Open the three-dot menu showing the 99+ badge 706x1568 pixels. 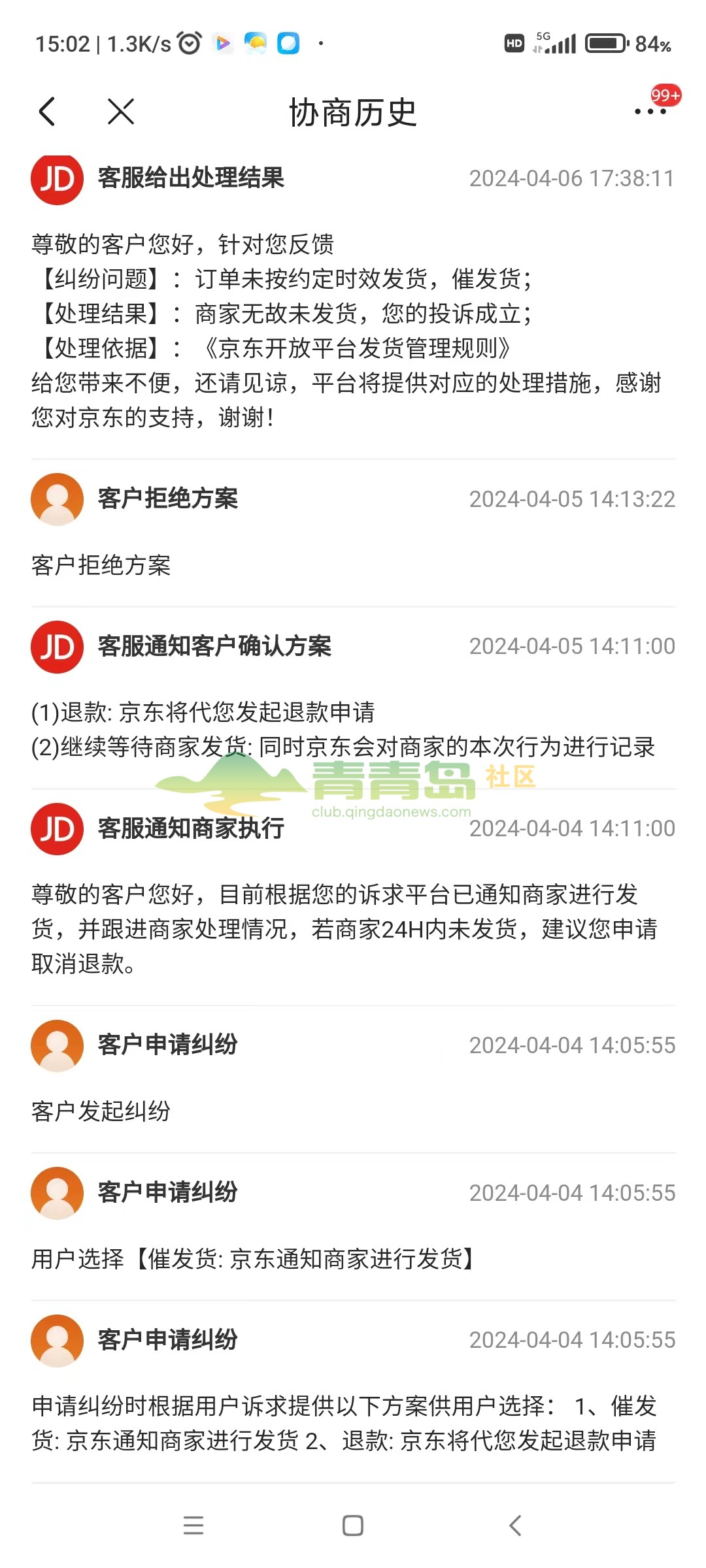point(650,112)
